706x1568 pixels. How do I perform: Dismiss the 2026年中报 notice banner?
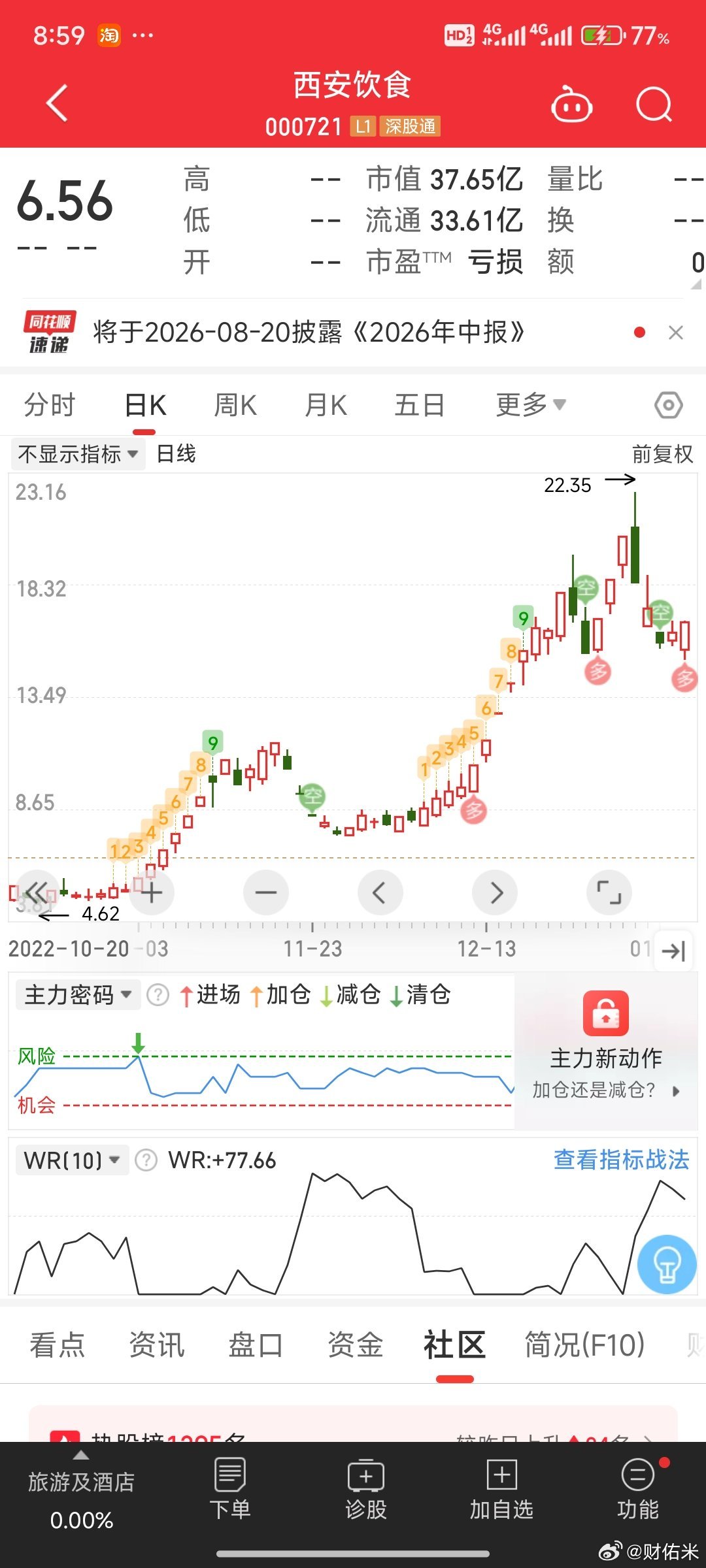676,333
